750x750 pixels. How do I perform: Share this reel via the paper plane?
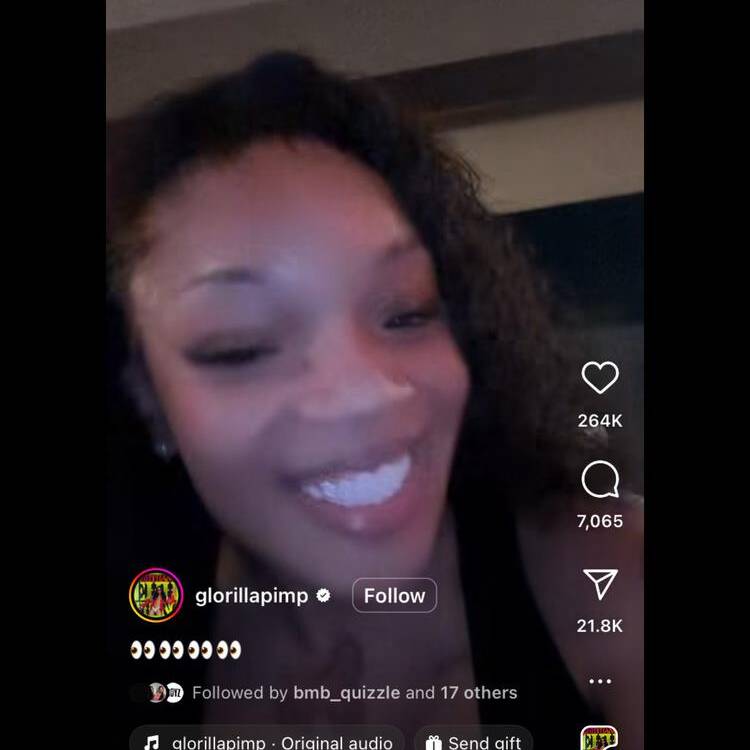pos(600,585)
